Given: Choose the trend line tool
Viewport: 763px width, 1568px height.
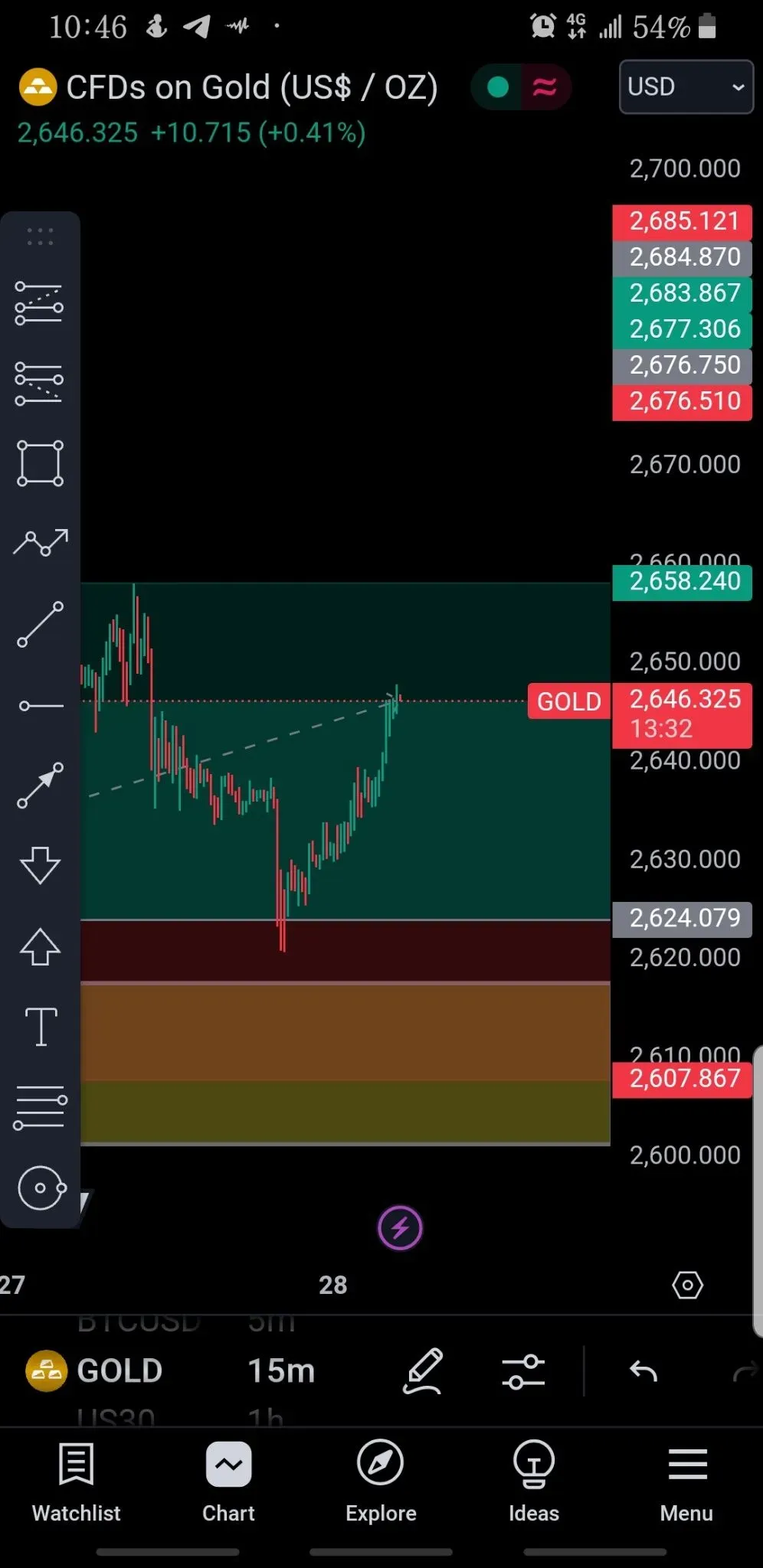Looking at the screenshot, I should point(40,624).
